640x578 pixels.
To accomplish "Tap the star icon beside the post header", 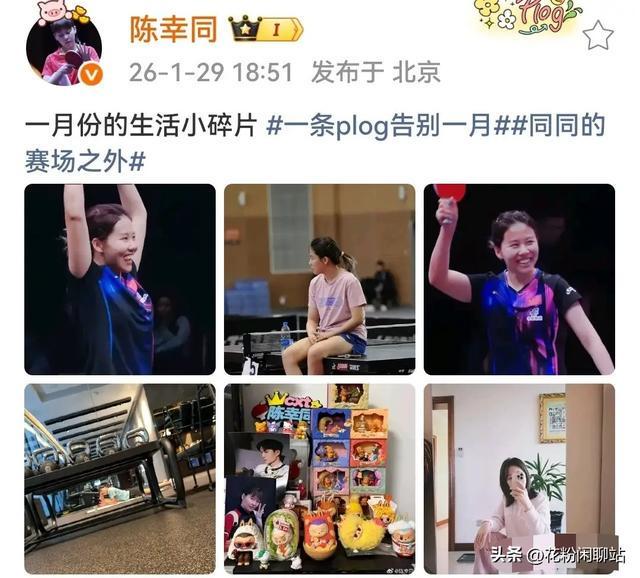I will click(x=597, y=36).
